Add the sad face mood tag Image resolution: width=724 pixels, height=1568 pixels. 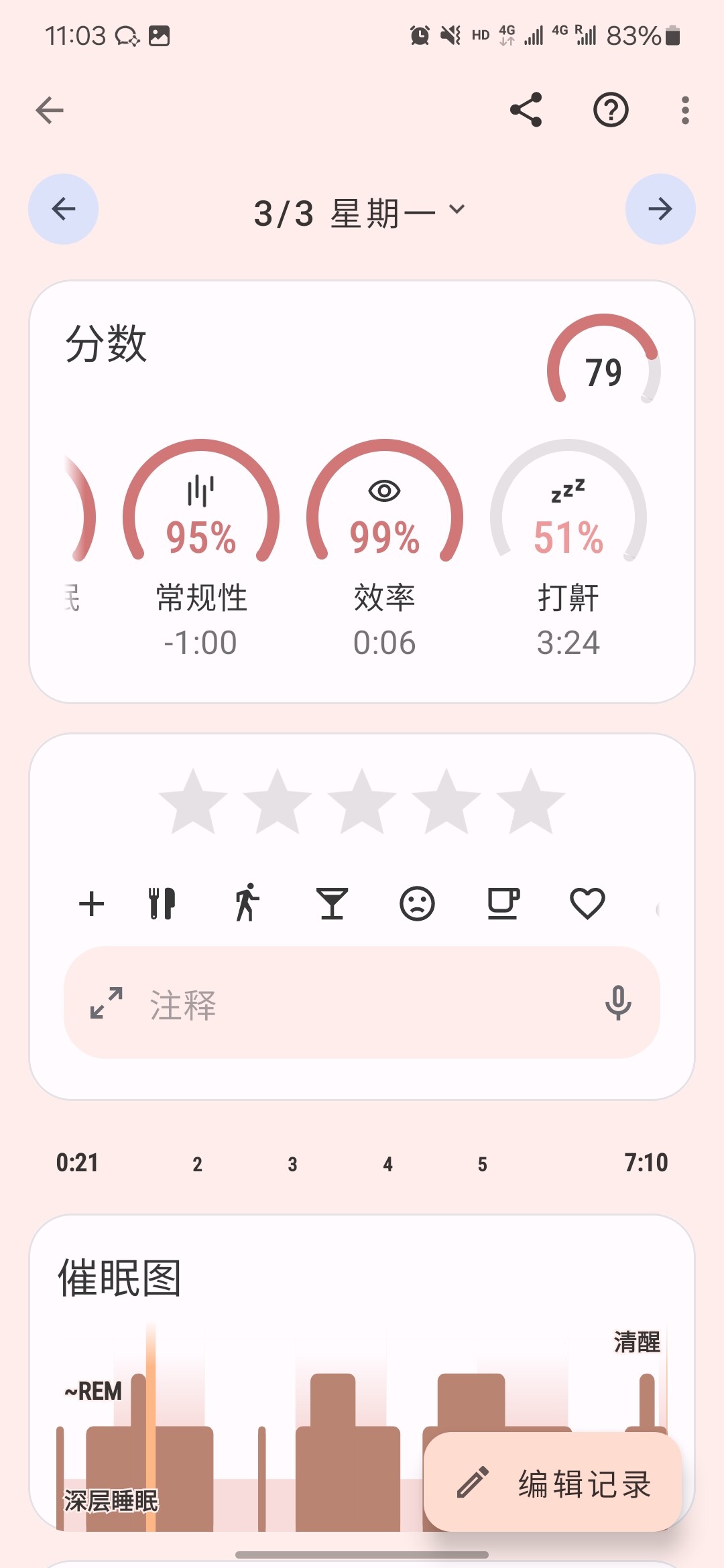(x=417, y=904)
